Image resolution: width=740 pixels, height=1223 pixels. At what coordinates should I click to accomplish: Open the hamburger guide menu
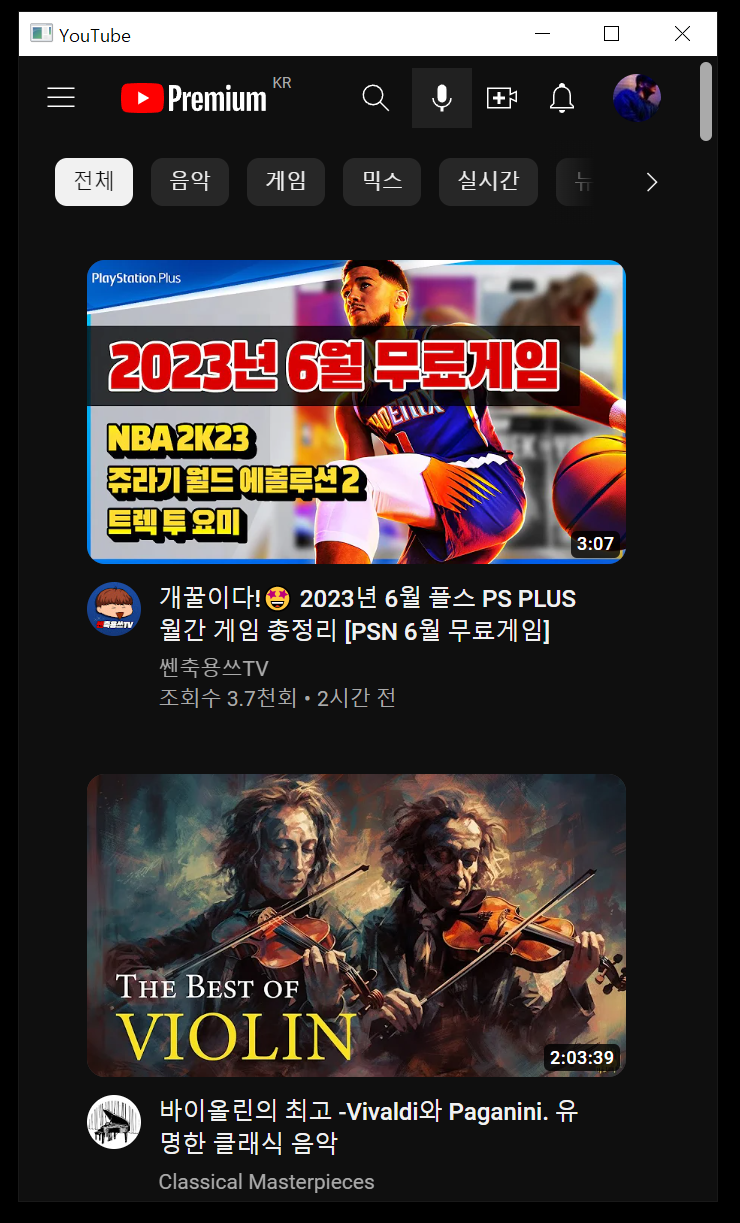(61, 97)
